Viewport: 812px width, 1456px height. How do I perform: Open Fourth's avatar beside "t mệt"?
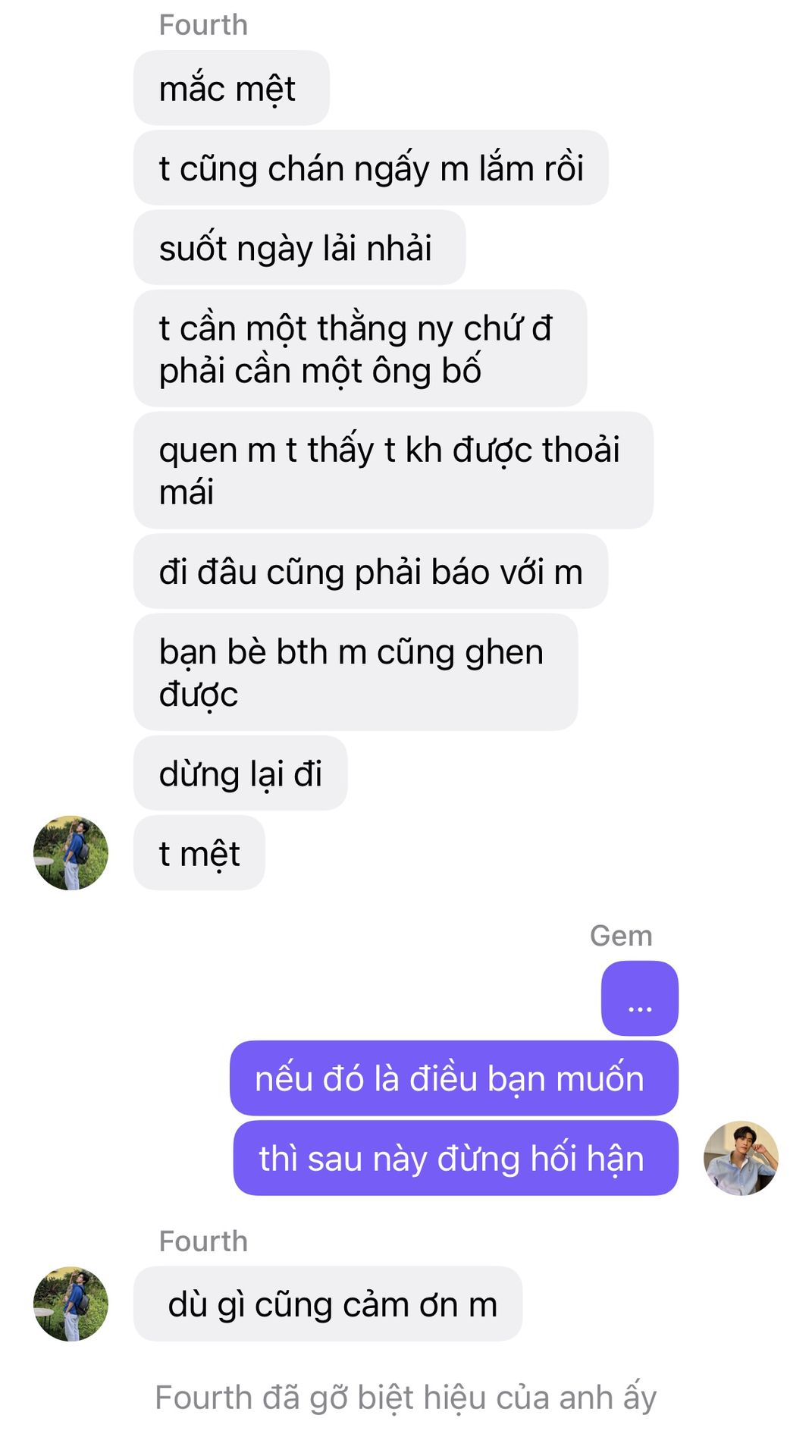(71, 853)
